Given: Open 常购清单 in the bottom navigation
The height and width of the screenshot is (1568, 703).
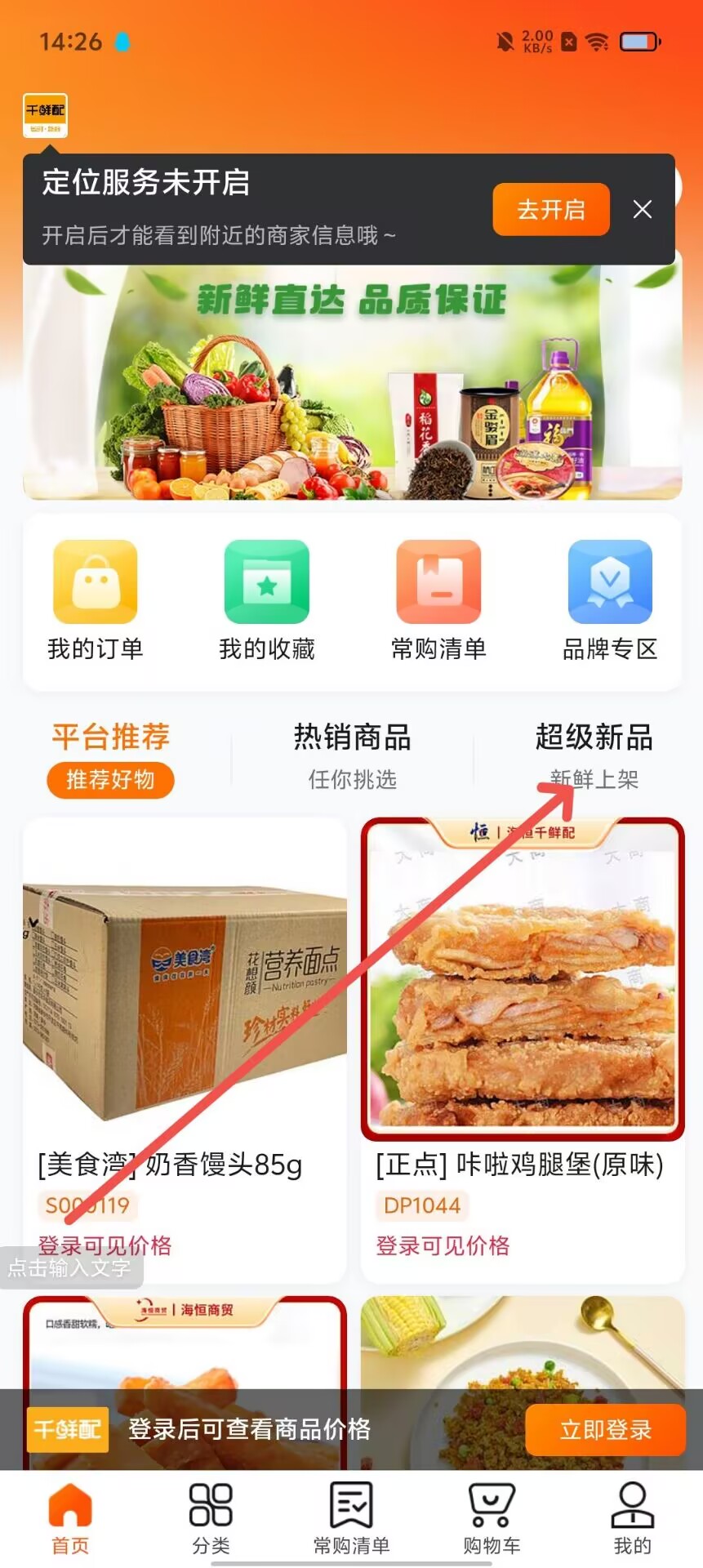Looking at the screenshot, I should [x=352, y=1519].
